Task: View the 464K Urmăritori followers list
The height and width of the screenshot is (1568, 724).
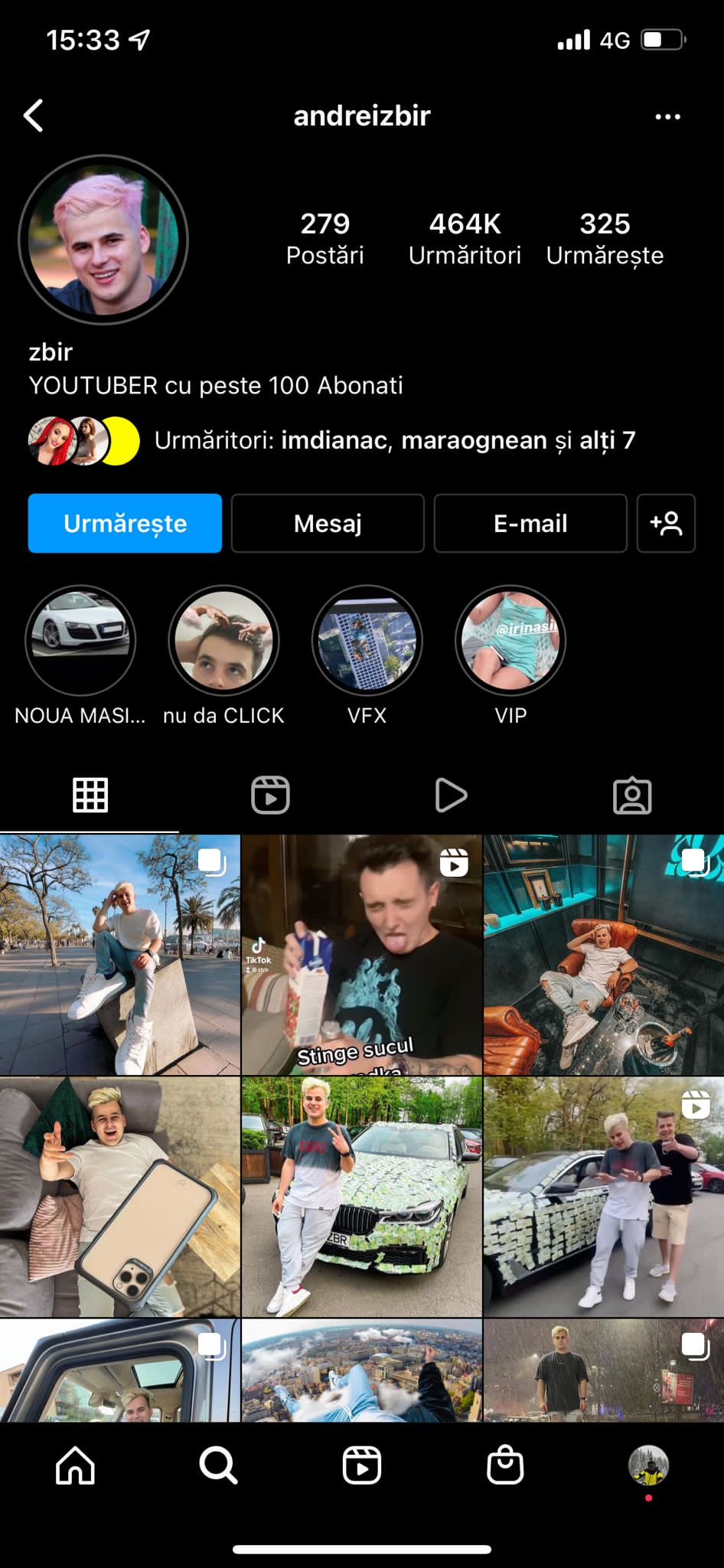Action: point(465,238)
